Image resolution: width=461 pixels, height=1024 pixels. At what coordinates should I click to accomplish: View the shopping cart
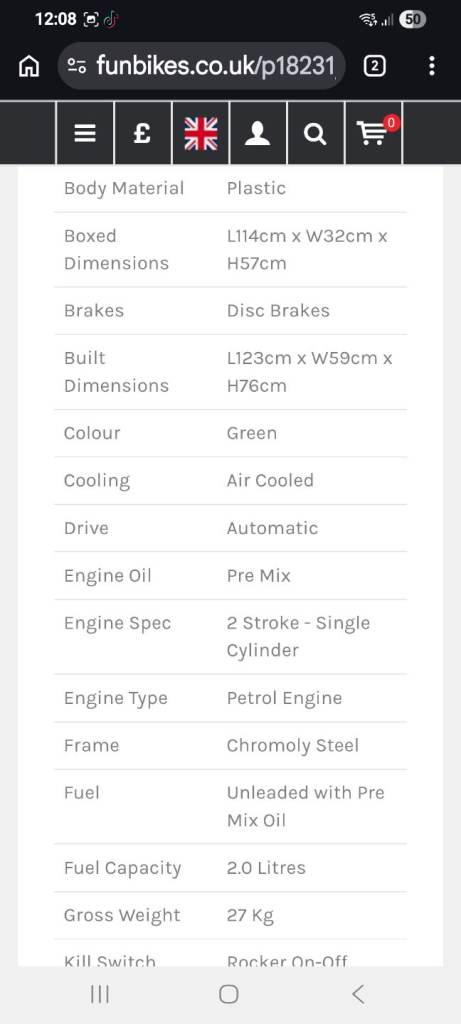[374, 133]
